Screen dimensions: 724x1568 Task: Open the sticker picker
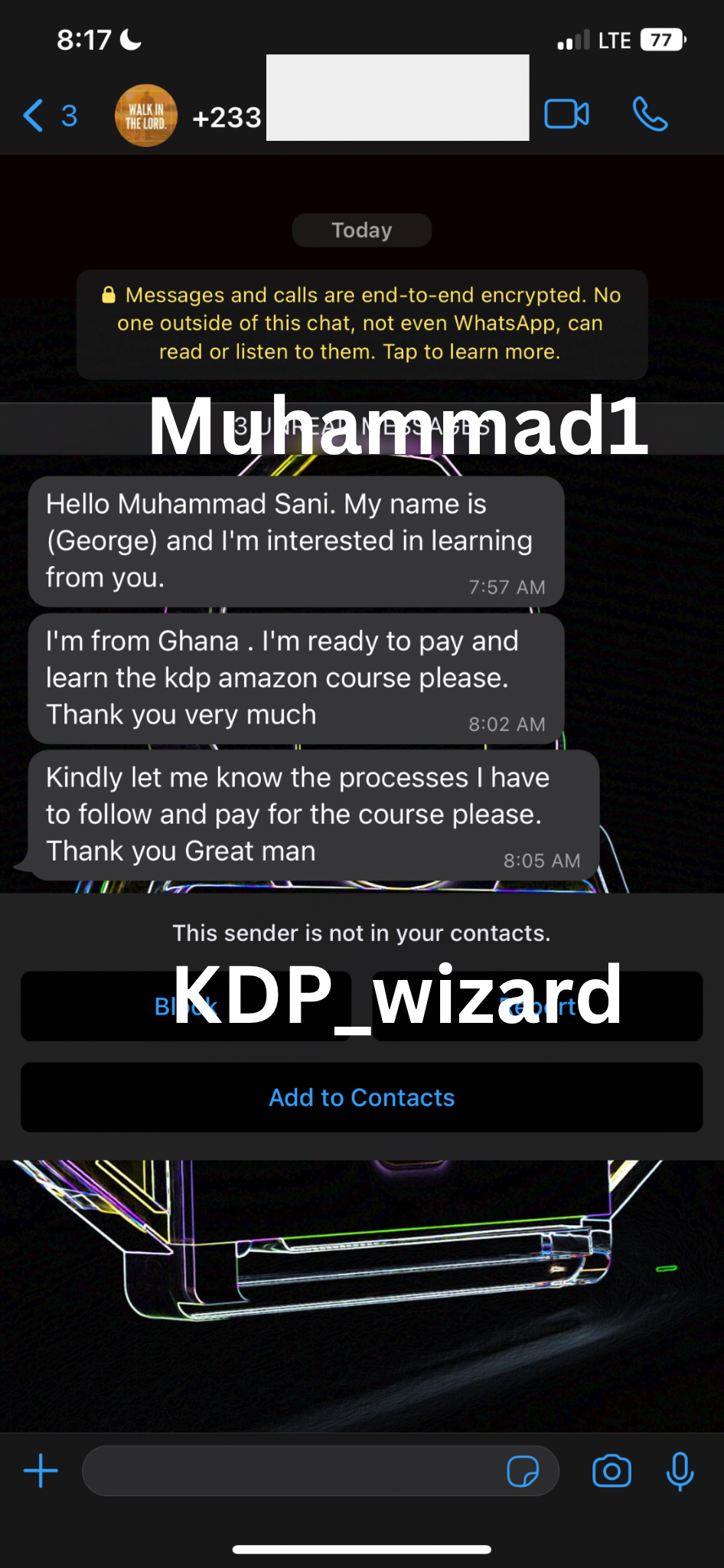[523, 1471]
